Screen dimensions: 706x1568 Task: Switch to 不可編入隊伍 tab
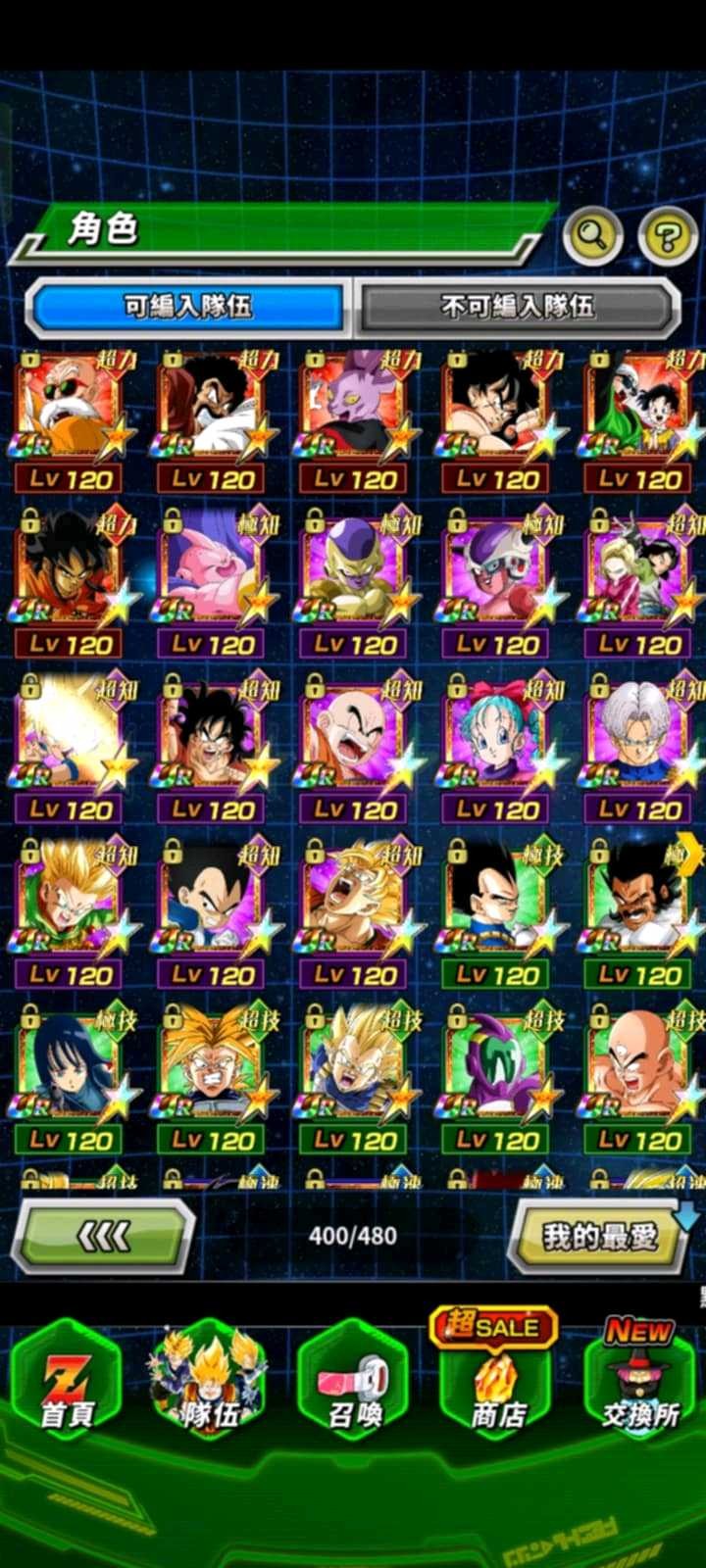click(x=518, y=307)
